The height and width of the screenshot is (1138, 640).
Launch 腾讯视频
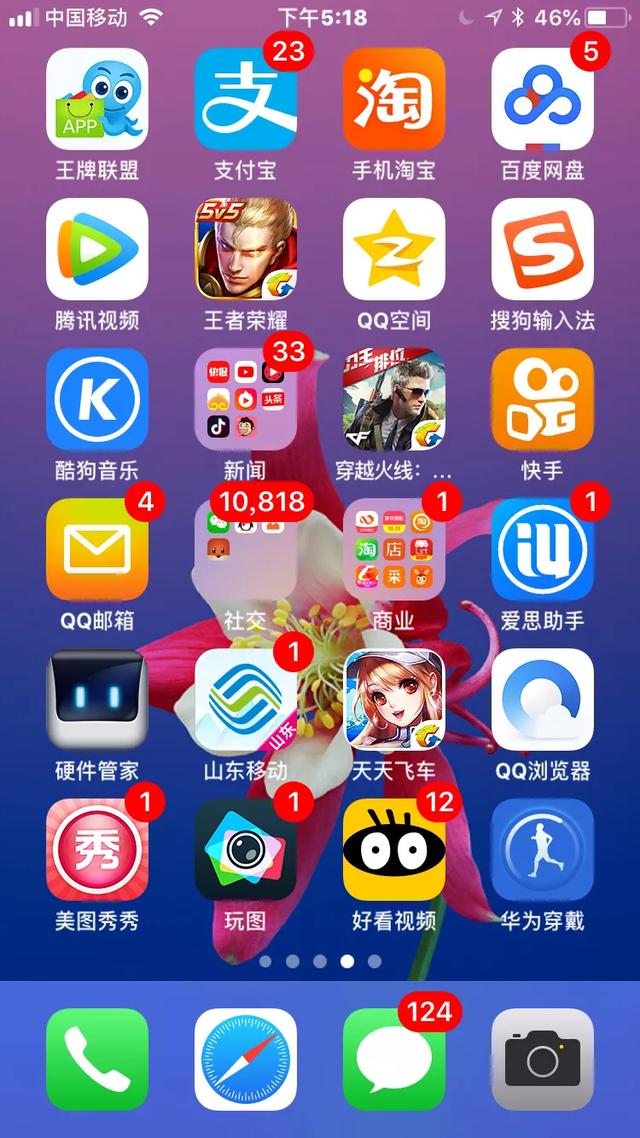coord(97,248)
